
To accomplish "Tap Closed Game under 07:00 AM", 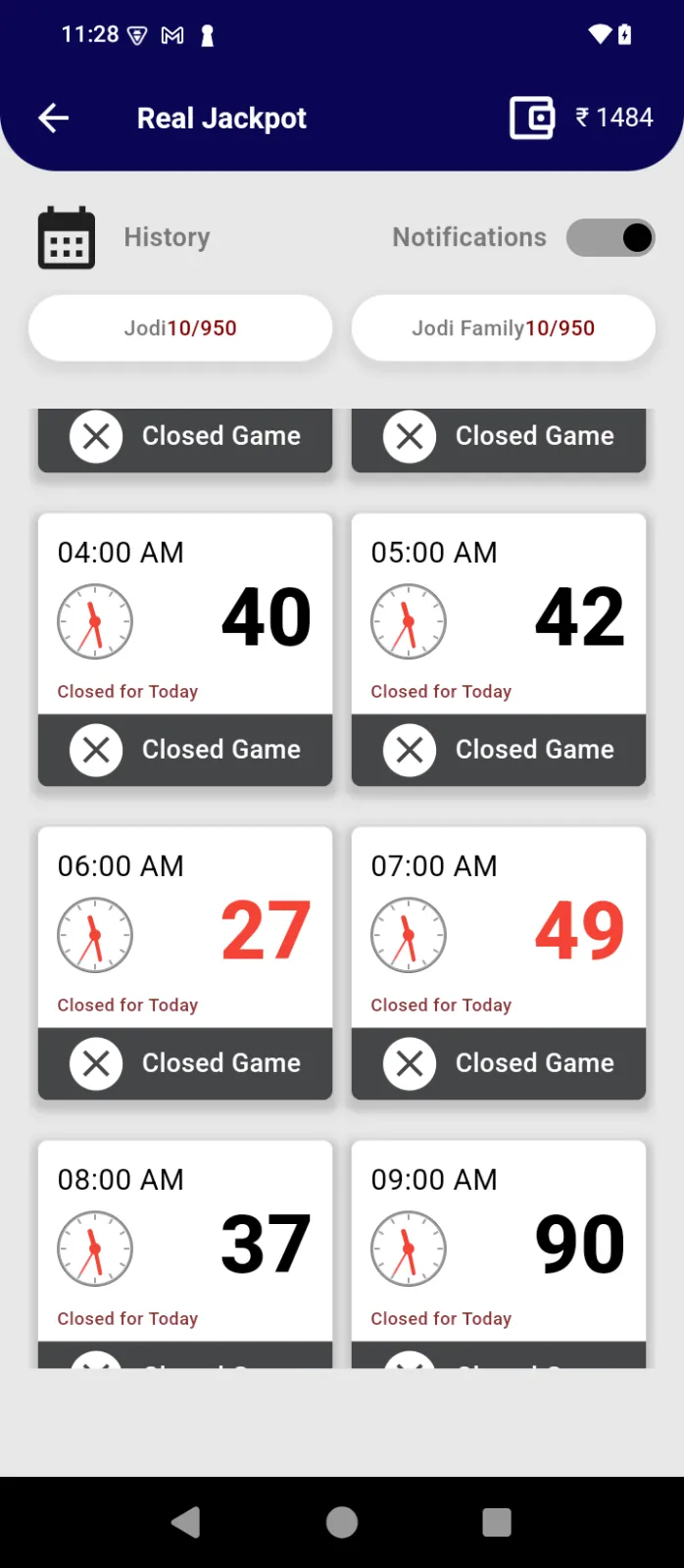I will click(x=499, y=1063).
